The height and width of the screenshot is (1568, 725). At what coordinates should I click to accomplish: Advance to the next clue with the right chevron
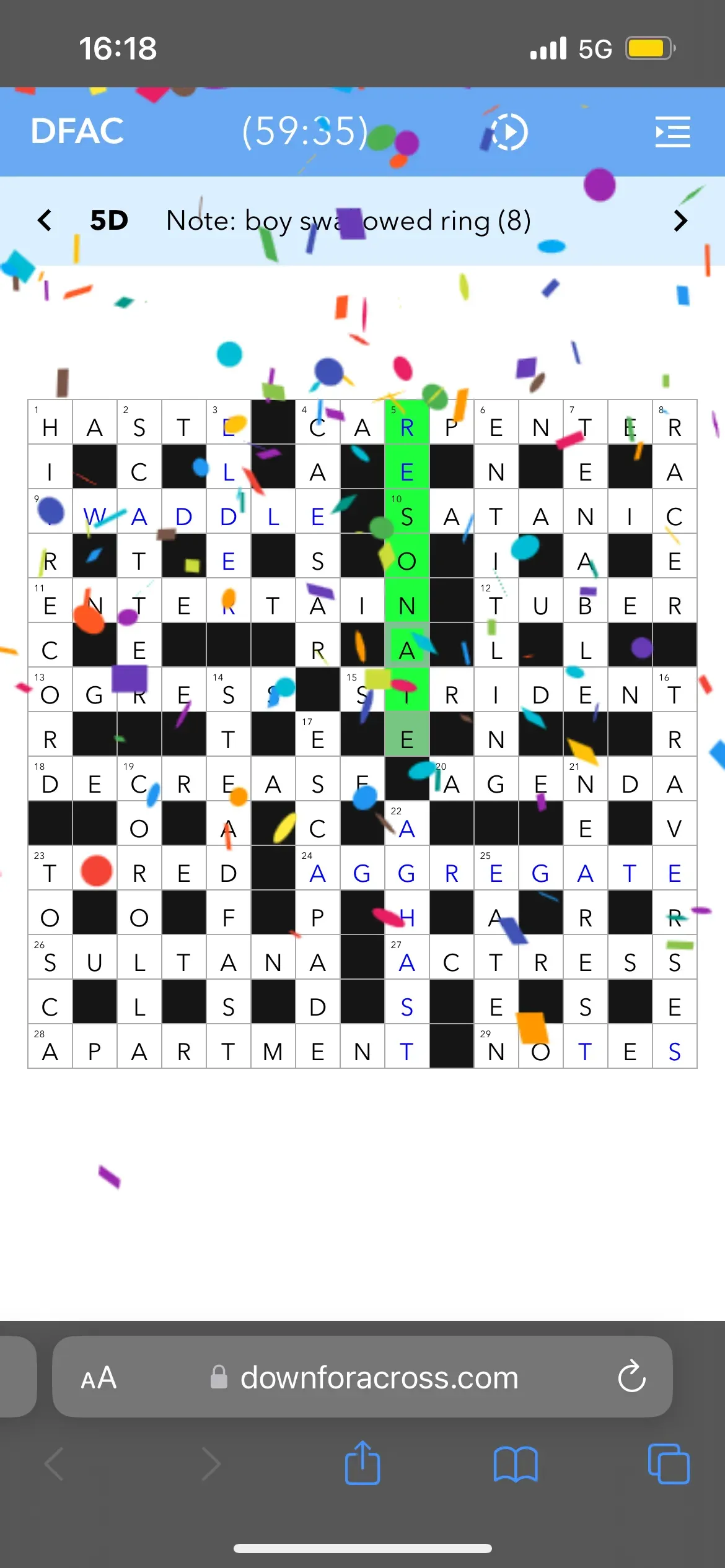680,220
